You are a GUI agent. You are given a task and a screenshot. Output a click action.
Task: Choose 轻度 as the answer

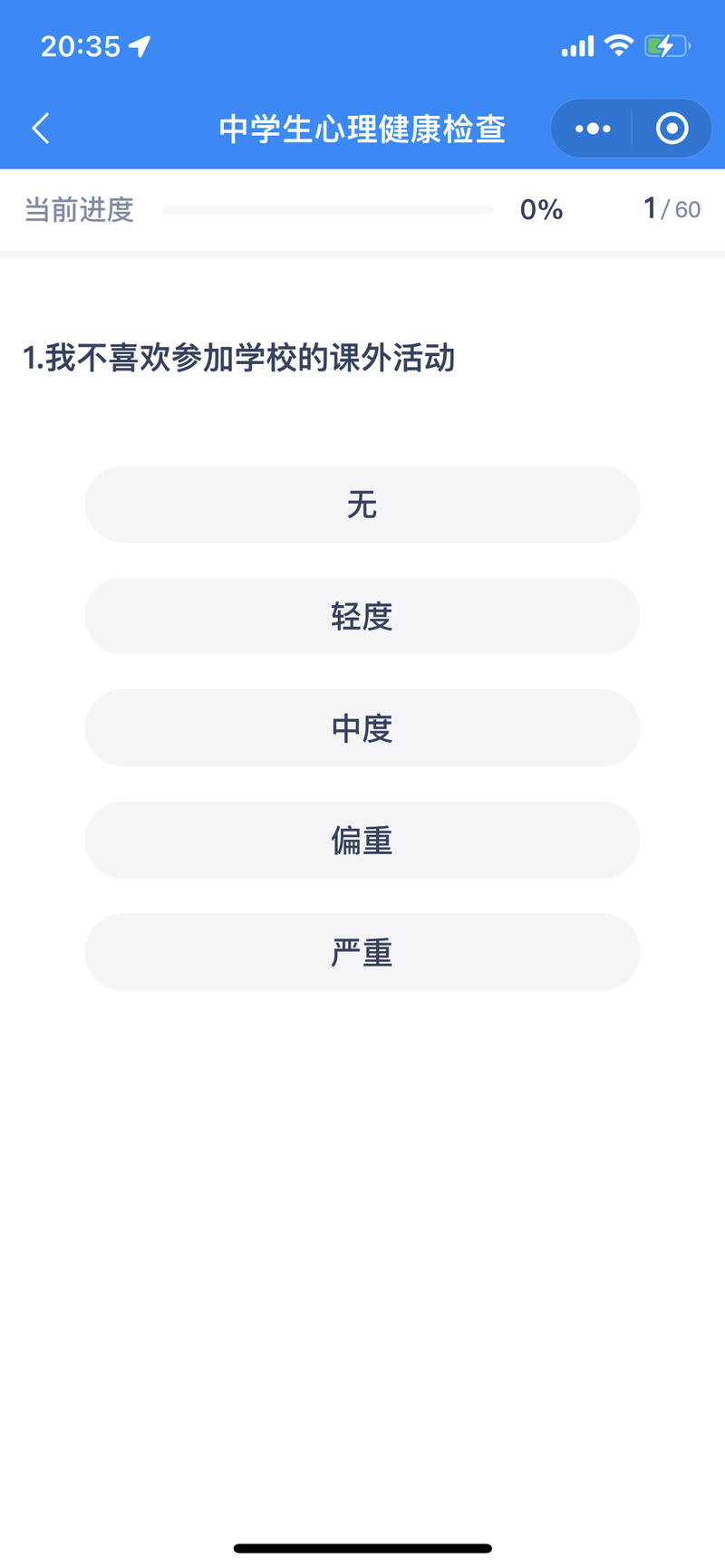362,616
